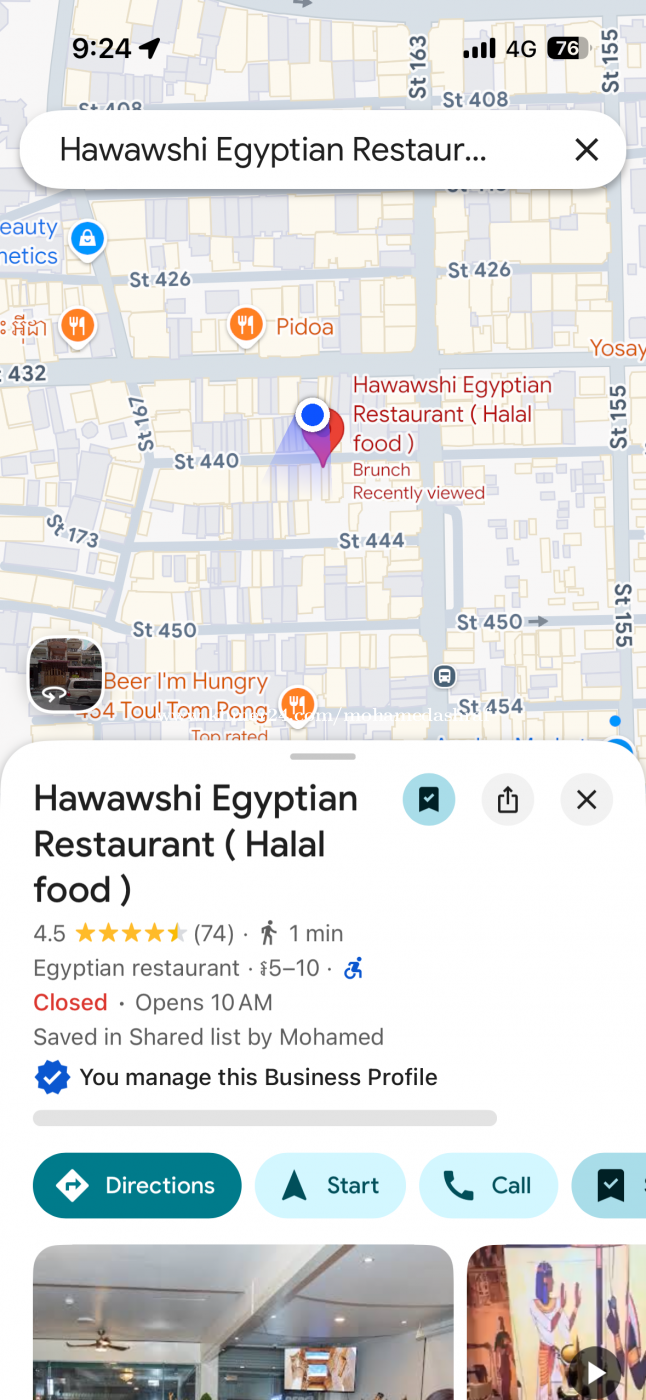Image resolution: width=646 pixels, height=1400 pixels.
Task: Open the Street View thumbnail
Action: 65,675
